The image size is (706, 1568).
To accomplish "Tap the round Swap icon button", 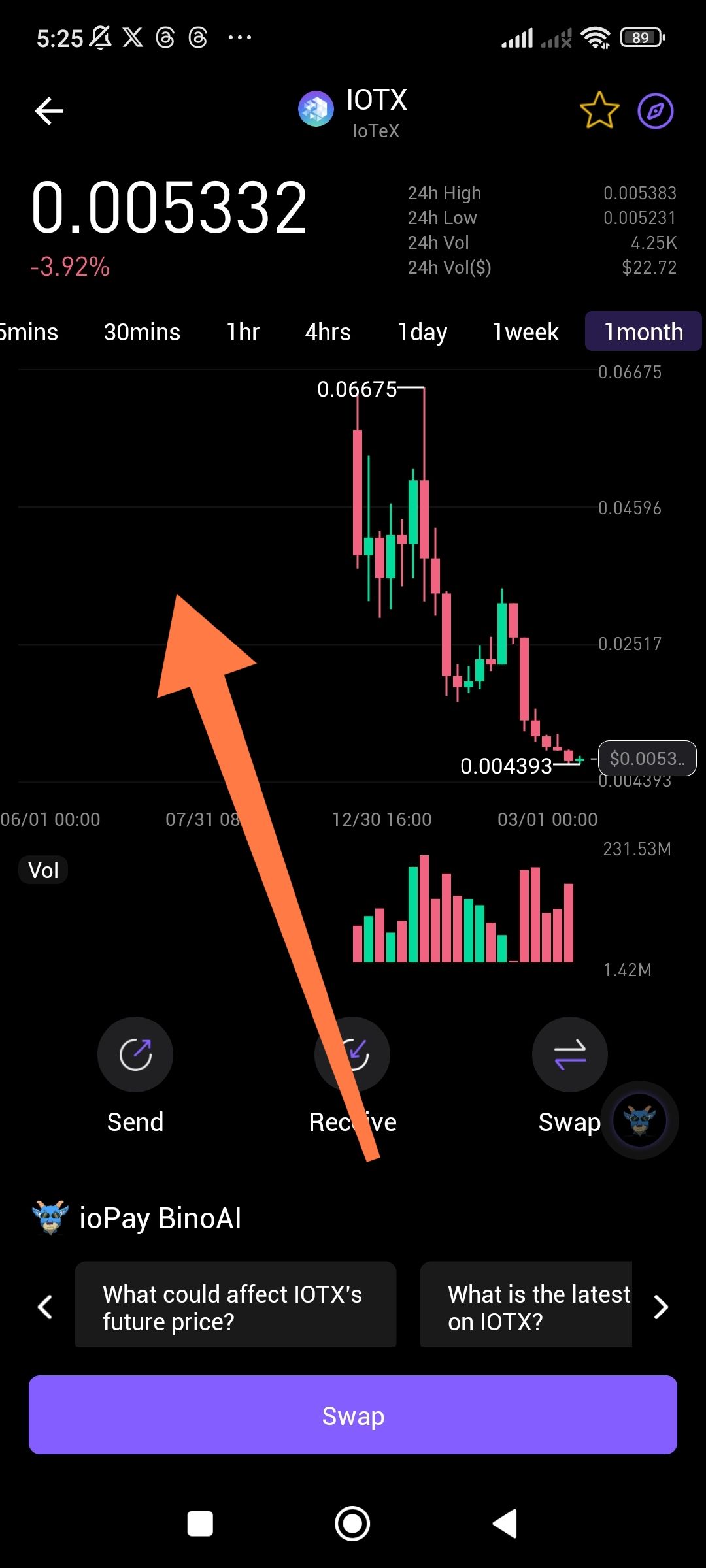I will click(570, 1054).
